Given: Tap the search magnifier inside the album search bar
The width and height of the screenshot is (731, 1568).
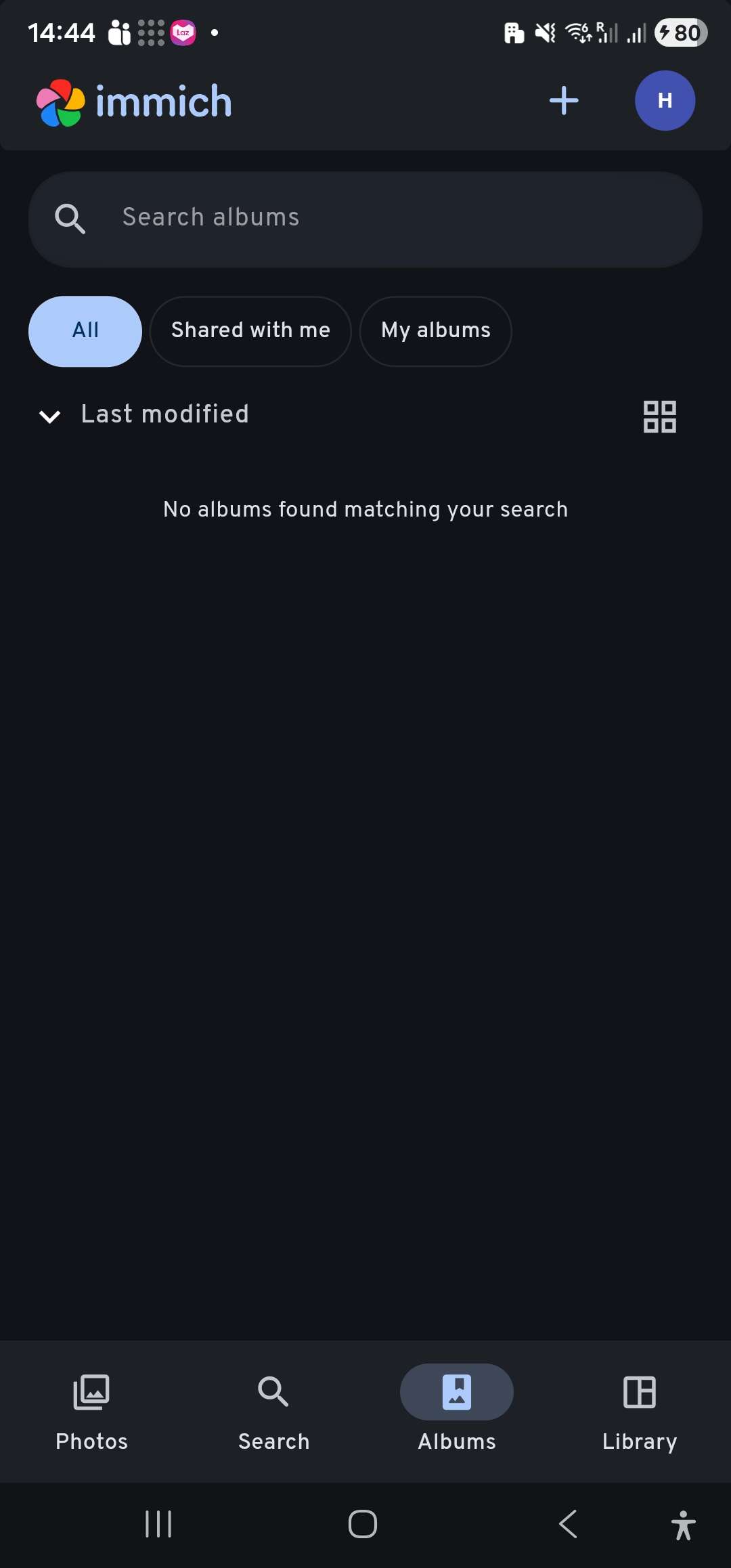Looking at the screenshot, I should pyautogui.click(x=70, y=218).
